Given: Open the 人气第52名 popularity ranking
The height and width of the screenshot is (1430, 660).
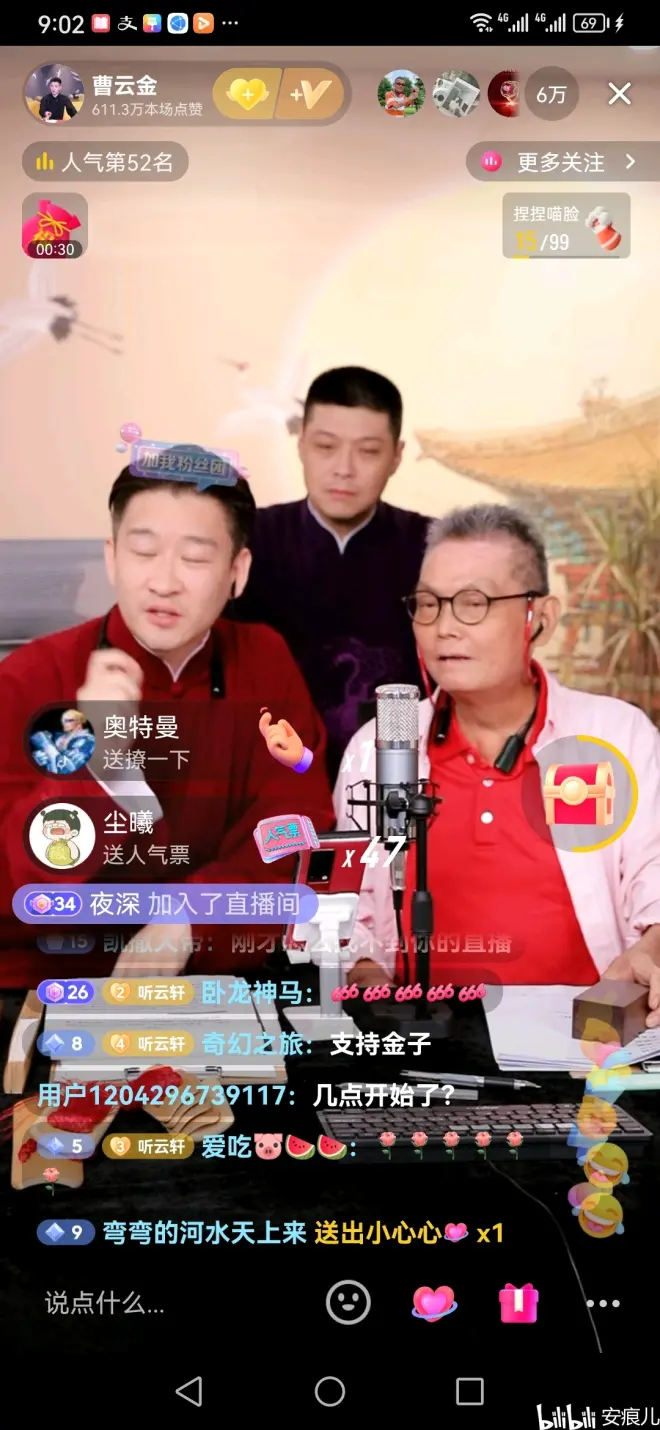Looking at the screenshot, I should [x=105, y=161].
